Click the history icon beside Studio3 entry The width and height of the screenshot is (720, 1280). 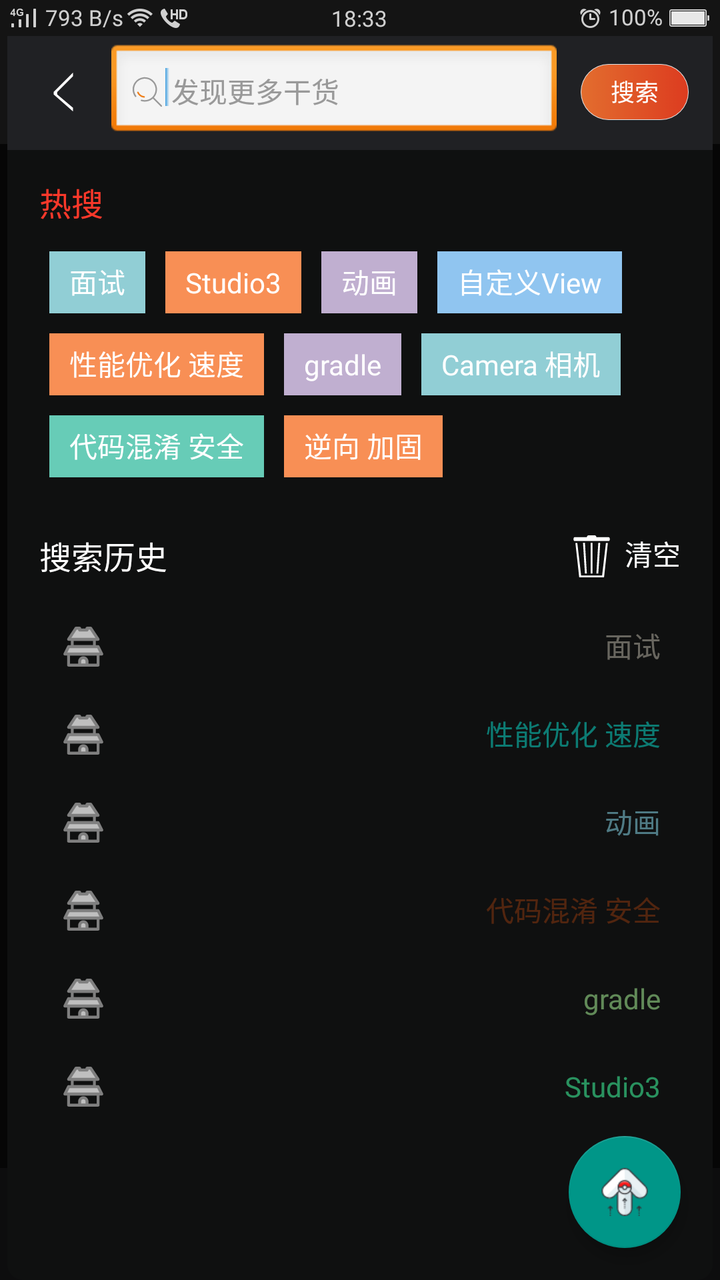(x=82, y=1087)
